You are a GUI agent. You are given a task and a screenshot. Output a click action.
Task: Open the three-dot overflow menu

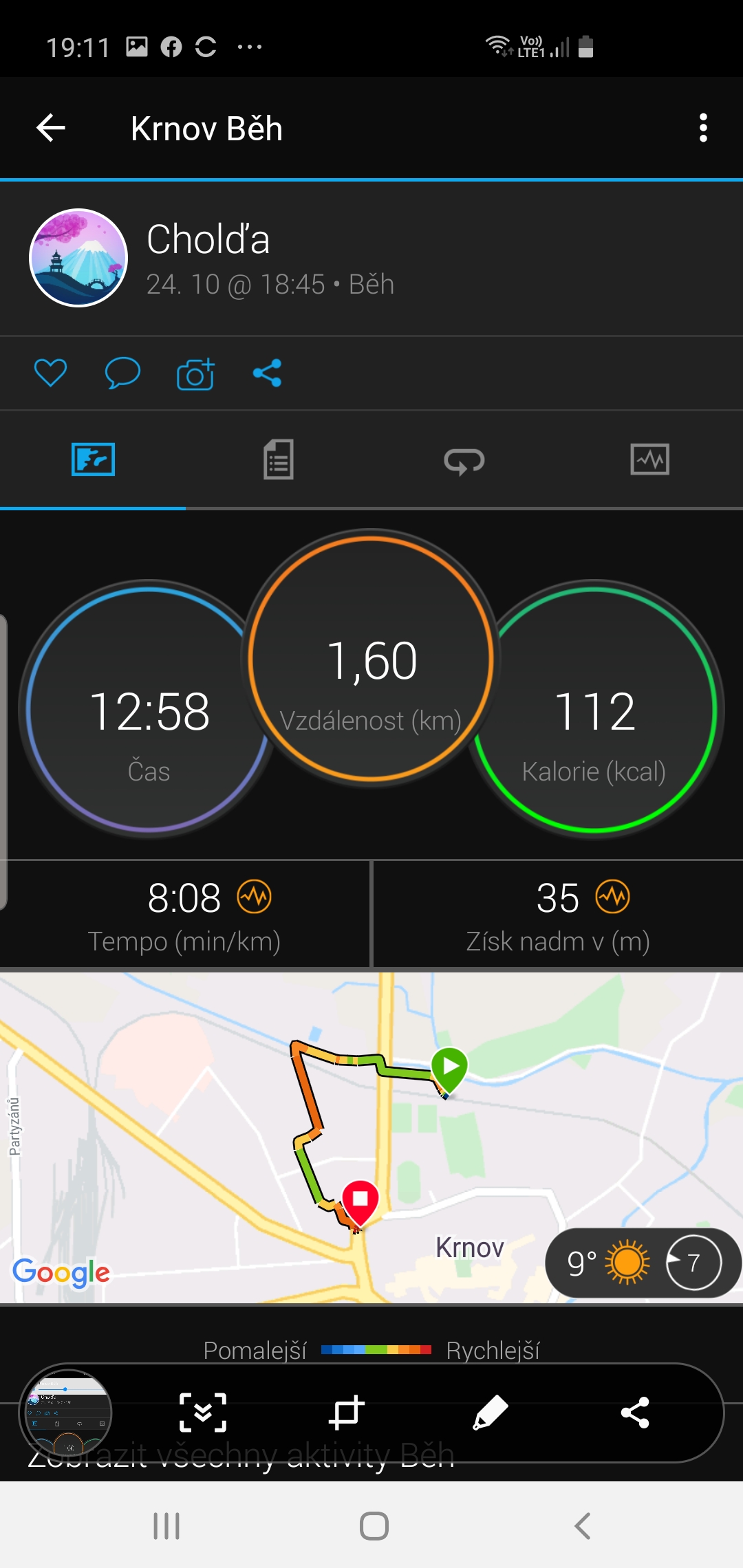[x=703, y=128]
